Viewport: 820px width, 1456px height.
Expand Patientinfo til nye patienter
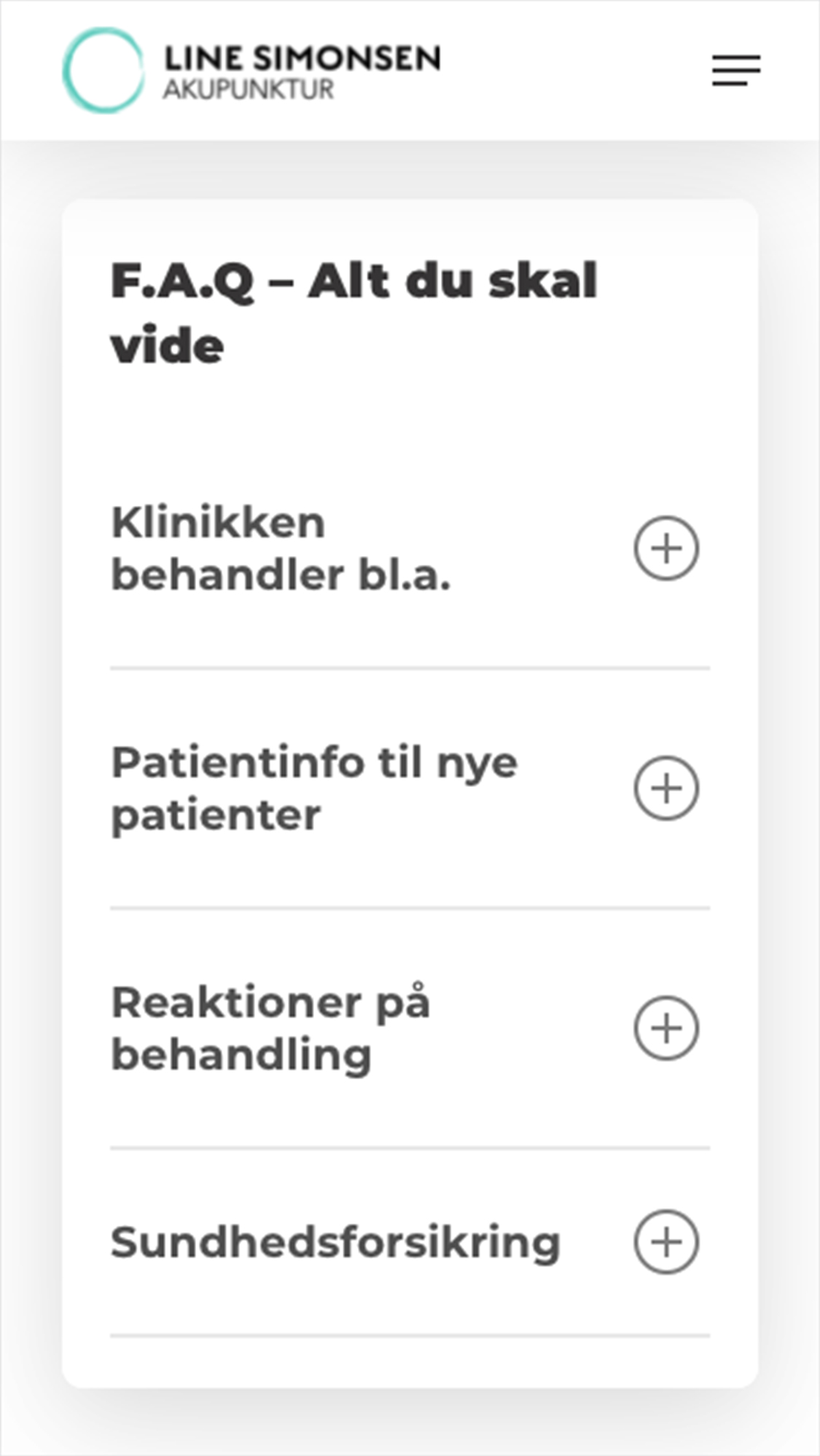point(410,788)
